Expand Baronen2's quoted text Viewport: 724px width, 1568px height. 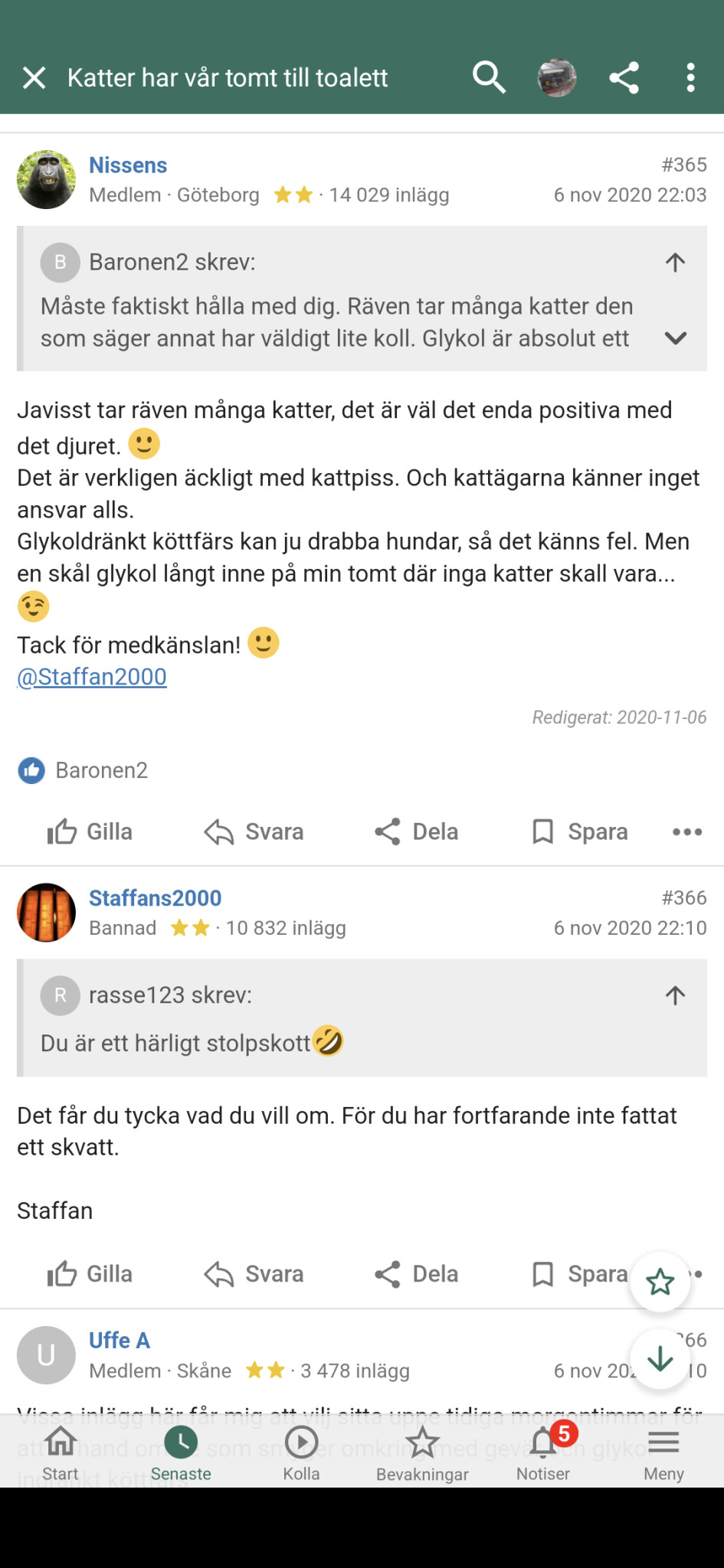tap(675, 338)
